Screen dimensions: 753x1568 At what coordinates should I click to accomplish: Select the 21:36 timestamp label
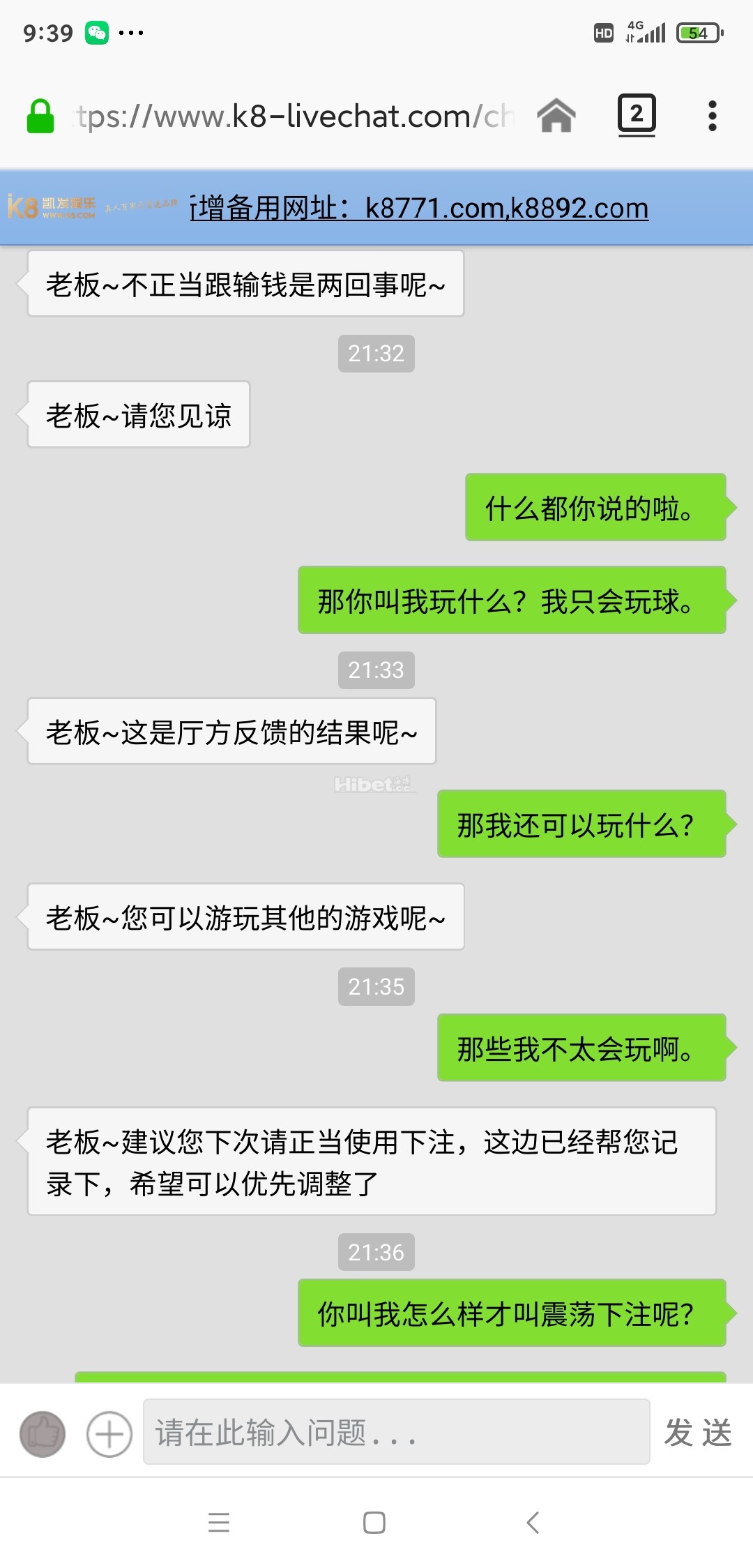coord(376,1252)
